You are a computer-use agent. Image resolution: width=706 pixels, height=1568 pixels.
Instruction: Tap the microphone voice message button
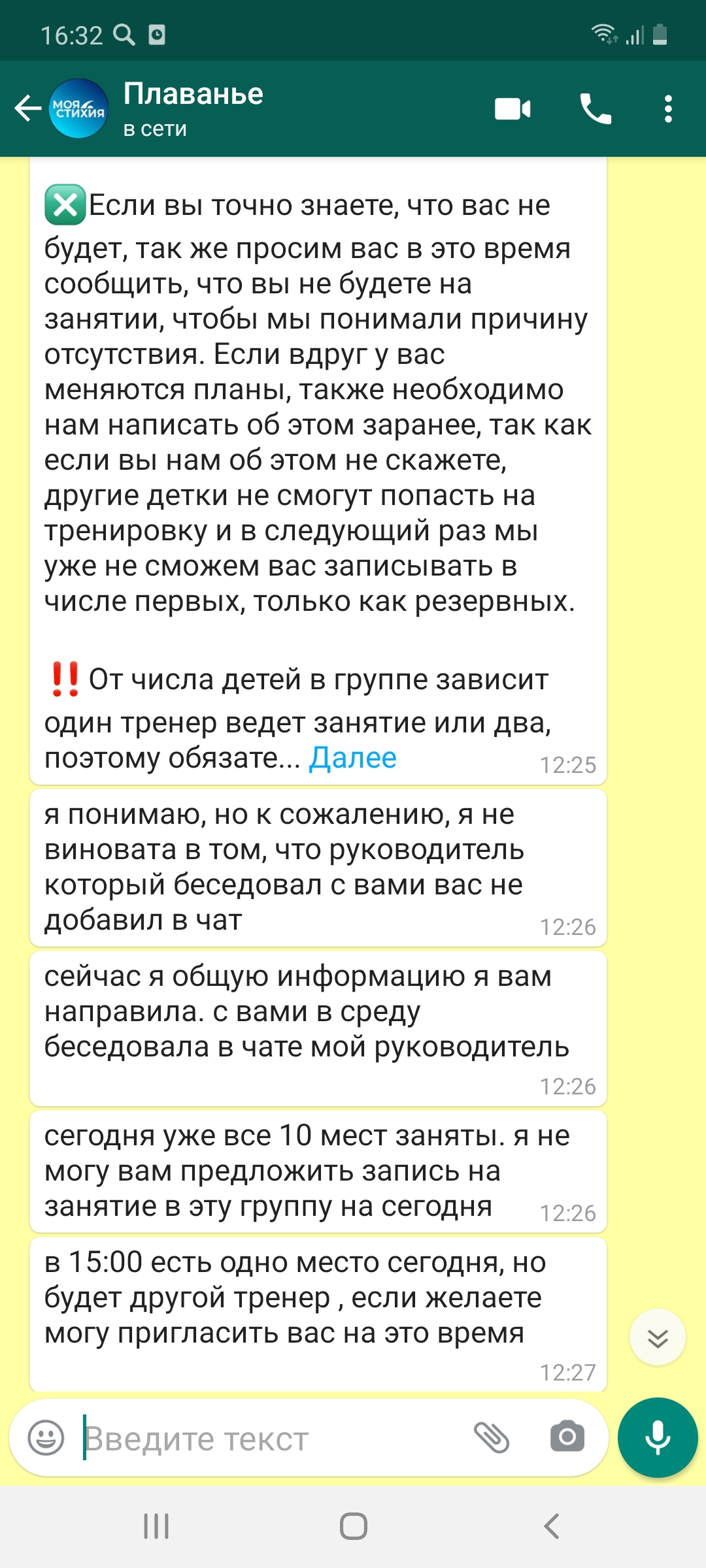coord(658,1437)
